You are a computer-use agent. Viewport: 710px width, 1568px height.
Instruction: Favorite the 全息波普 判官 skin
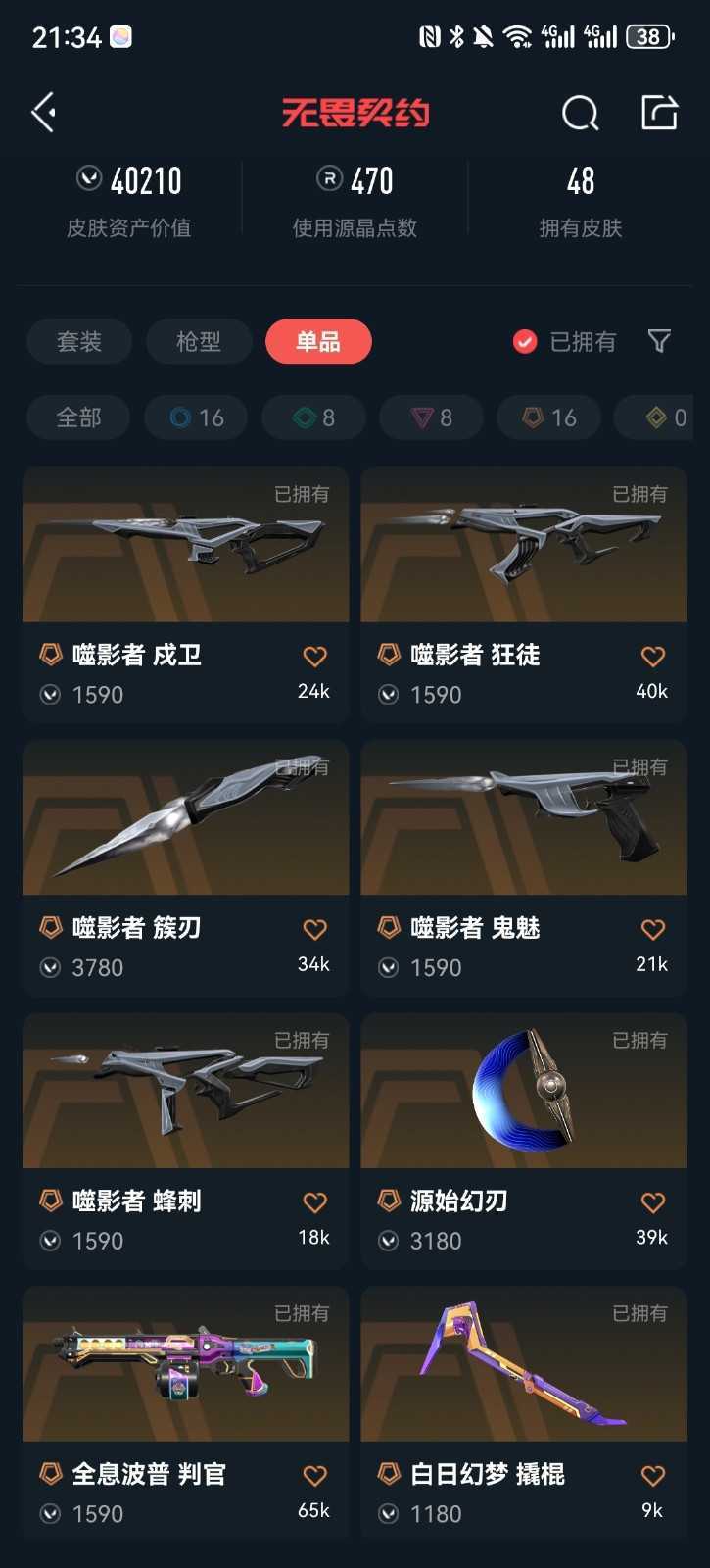(x=315, y=1475)
